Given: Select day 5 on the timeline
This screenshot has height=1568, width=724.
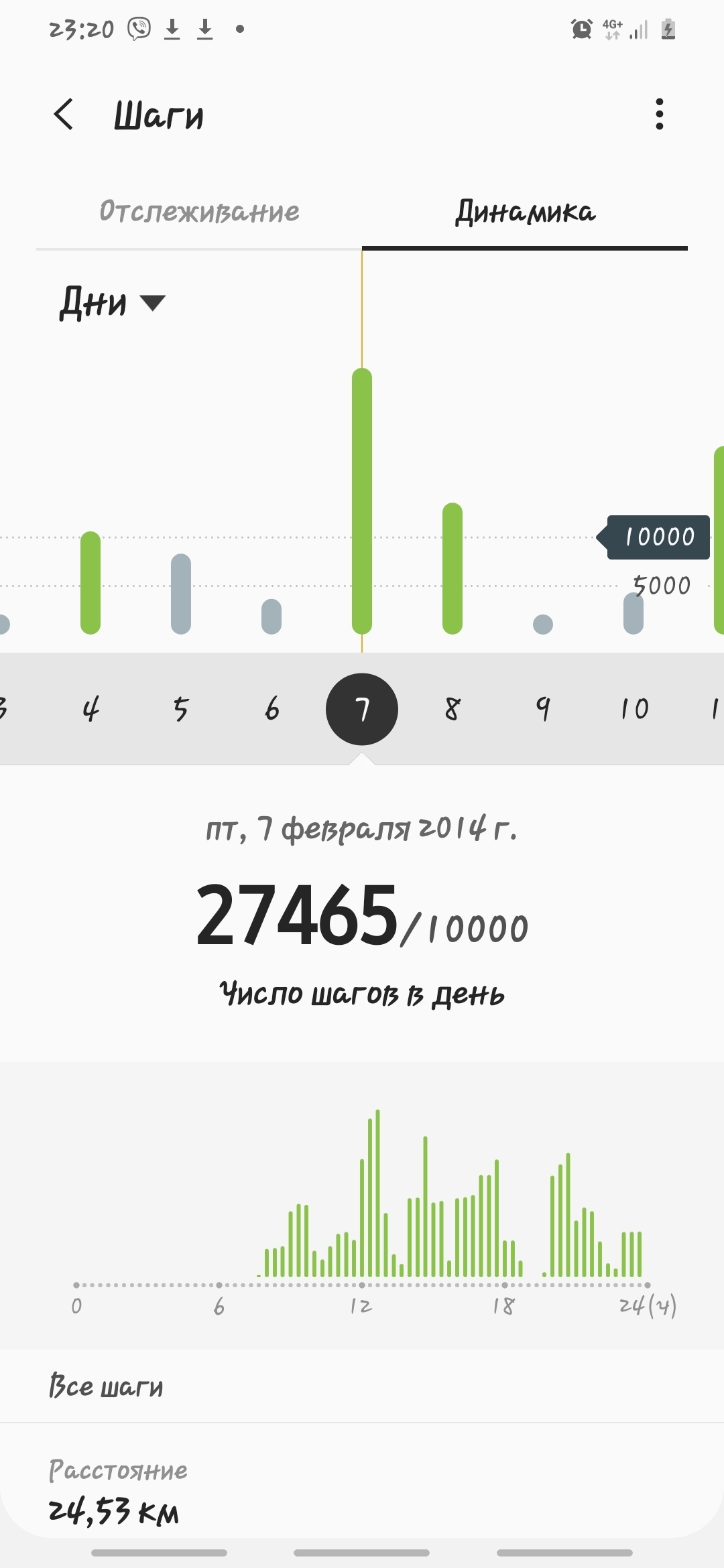Looking at the screenshot, I should (181, 708).
